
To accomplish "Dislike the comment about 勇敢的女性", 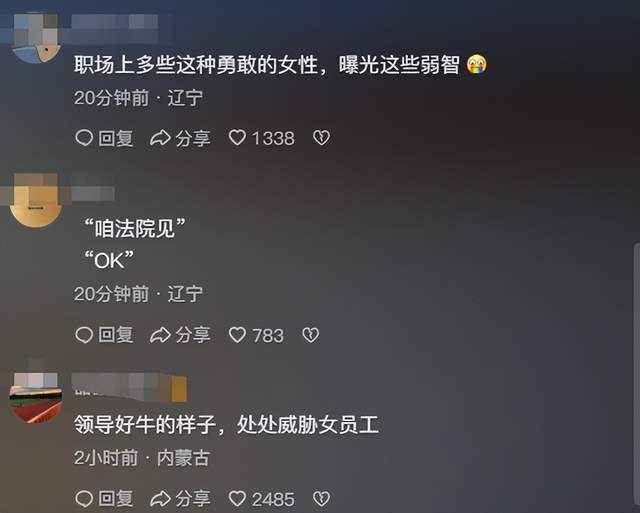I will (x=321, y=138).
